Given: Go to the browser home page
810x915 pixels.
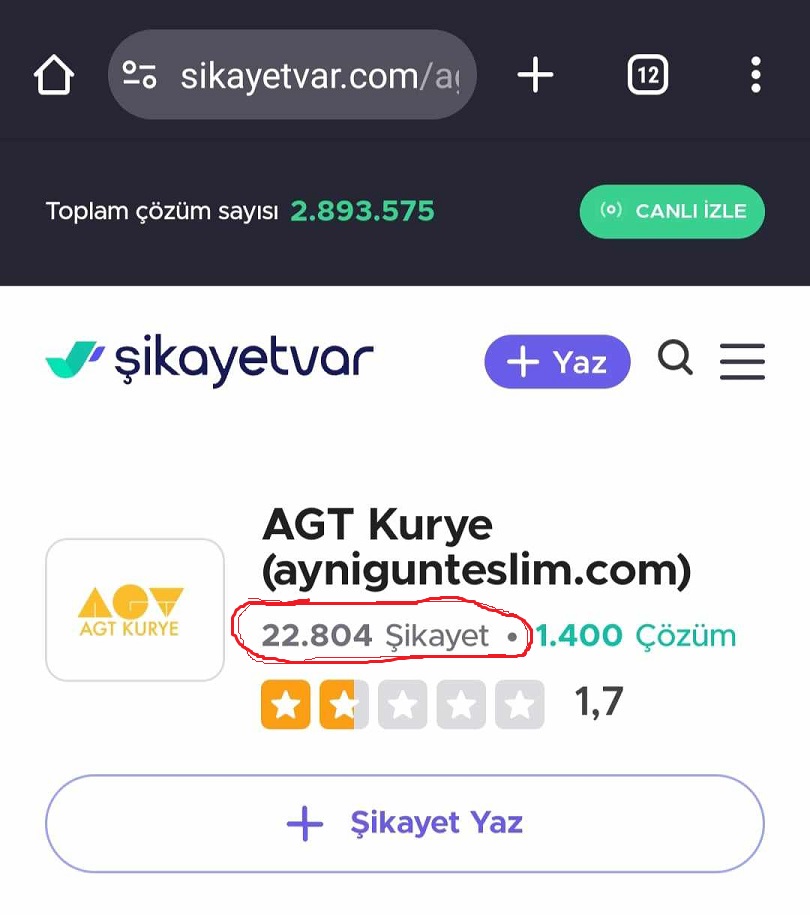Looking at the screenshot, I should pyautogui.click(x=54, y=75).
